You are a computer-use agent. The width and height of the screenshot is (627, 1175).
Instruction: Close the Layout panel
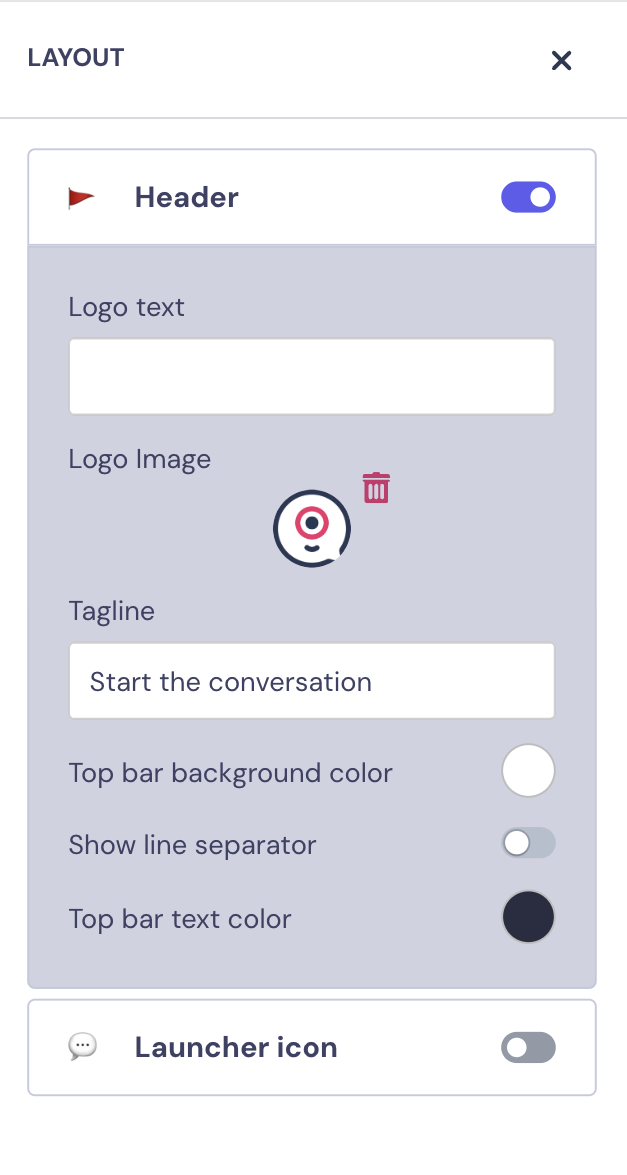pyautogui.click(x=561, y=61)
